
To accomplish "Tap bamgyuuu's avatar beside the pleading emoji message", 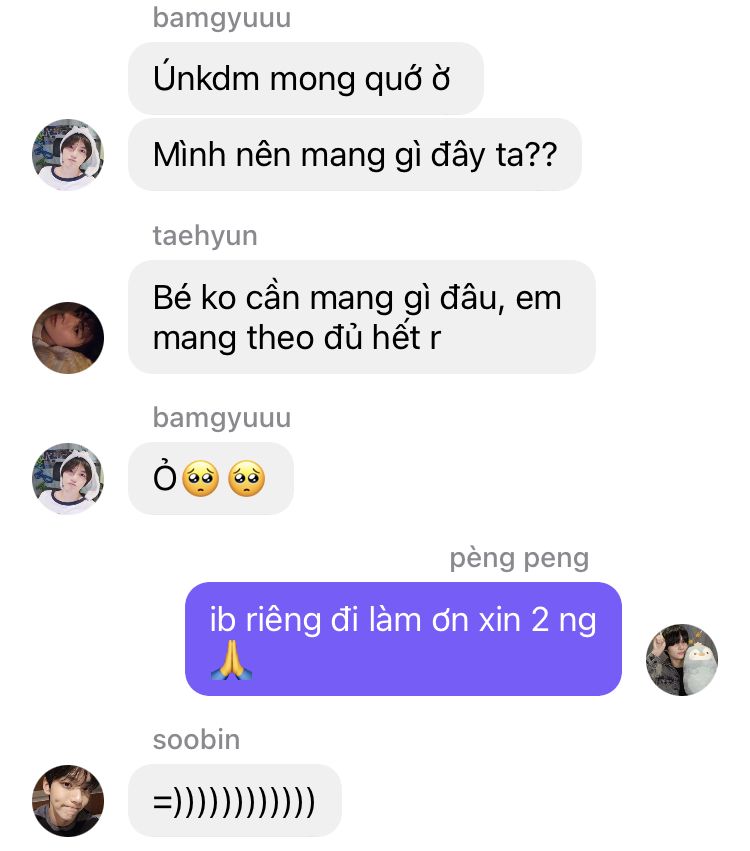I will pos(68,479).
